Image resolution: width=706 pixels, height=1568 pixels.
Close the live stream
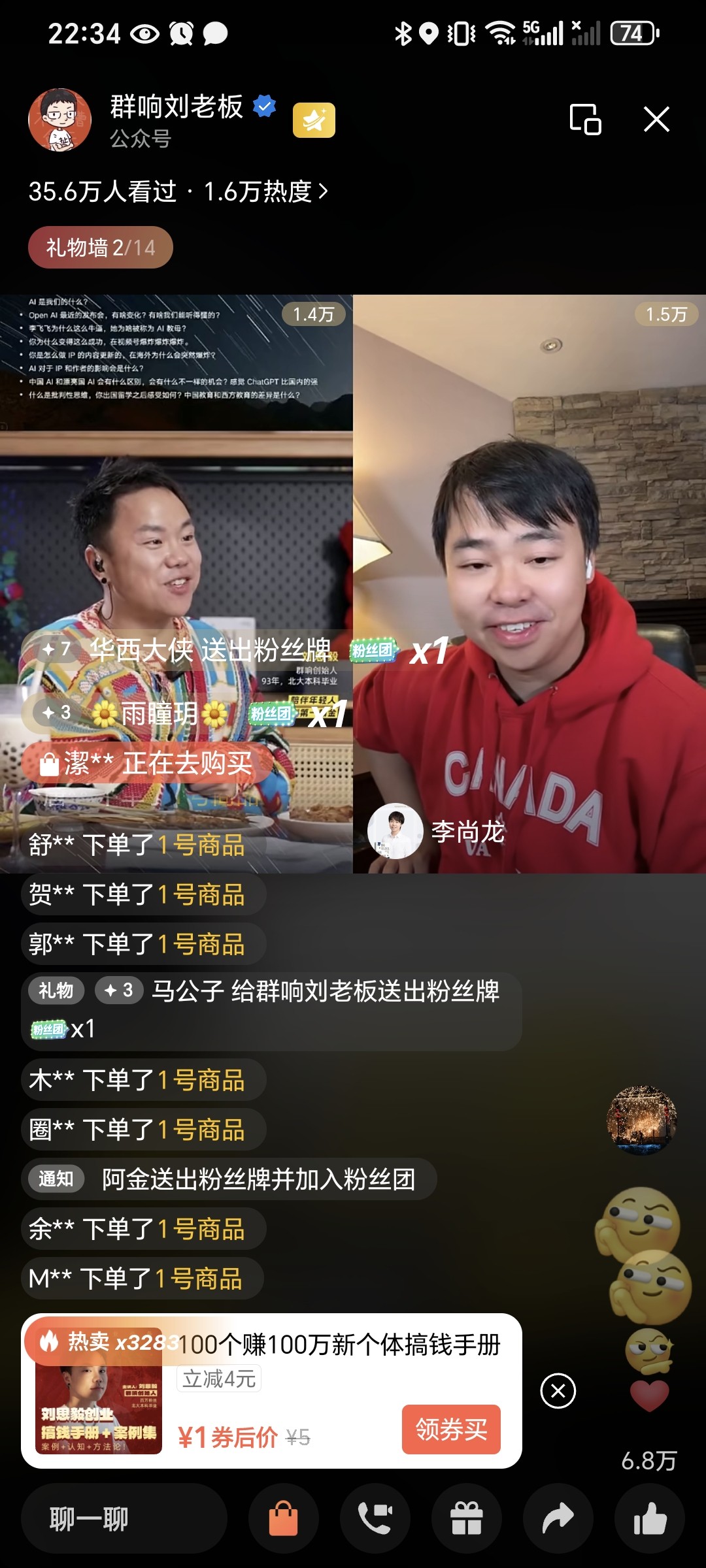656,120
